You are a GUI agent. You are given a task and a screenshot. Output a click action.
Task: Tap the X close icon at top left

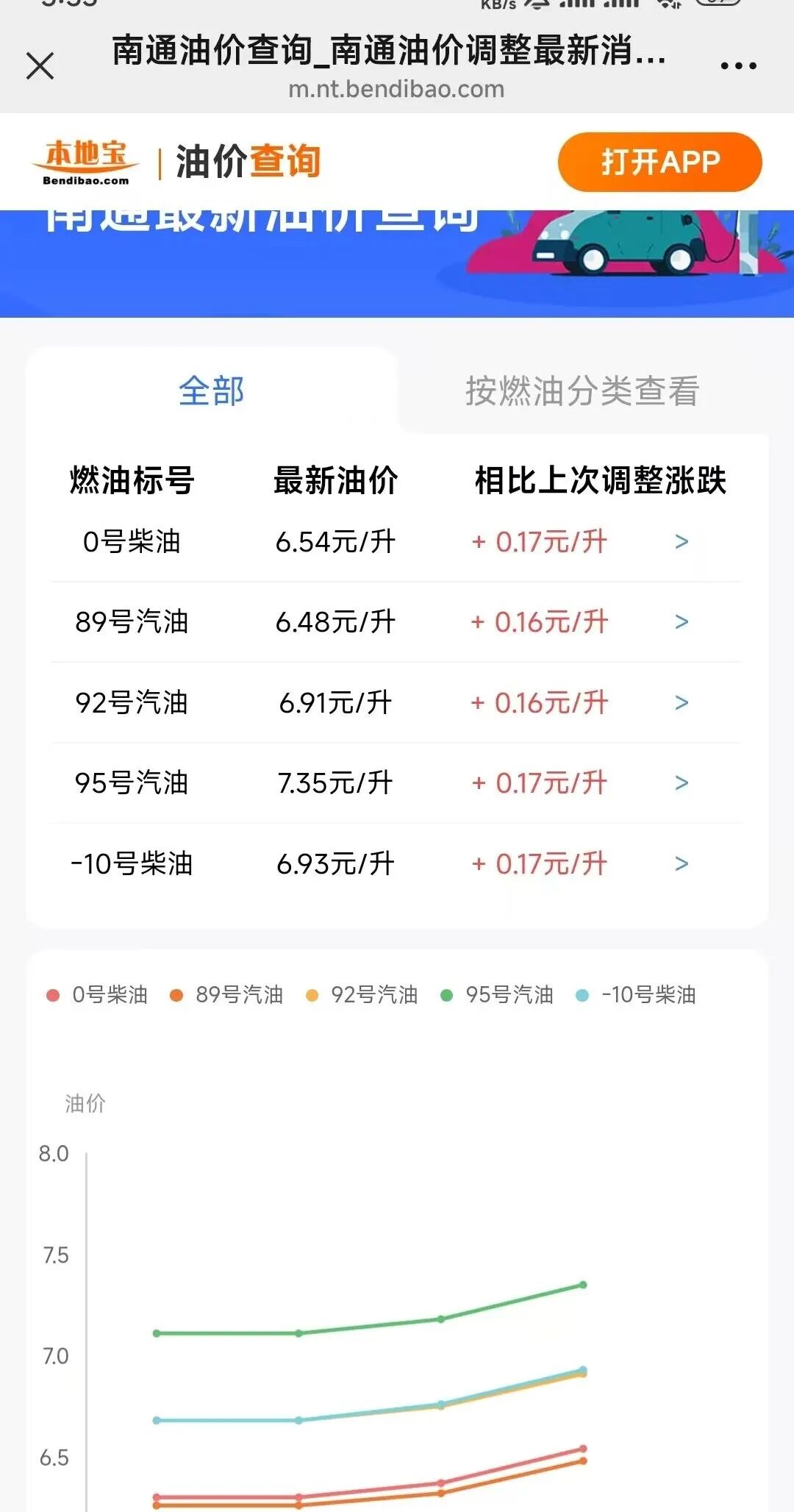click(x=40, y=65)
